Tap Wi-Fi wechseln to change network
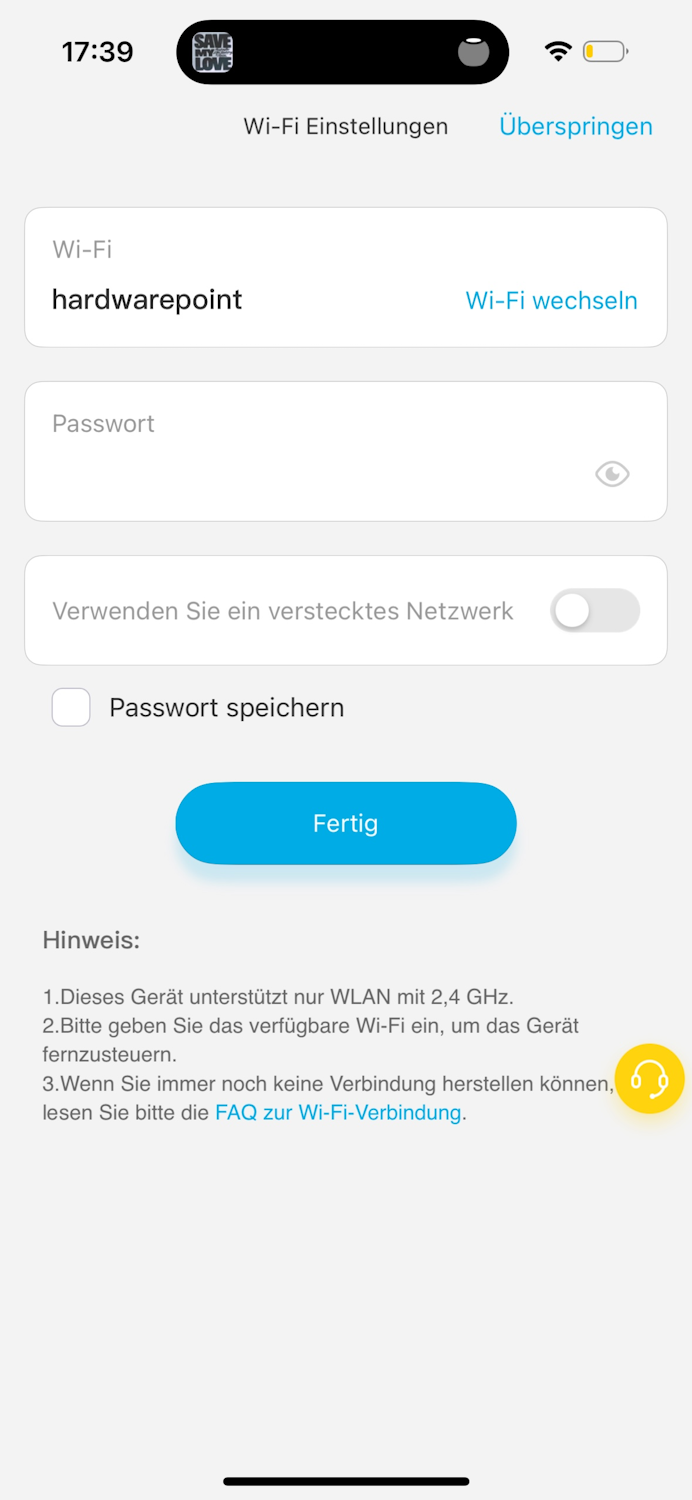Screen dimensions: 692x1500 (551, 300)
